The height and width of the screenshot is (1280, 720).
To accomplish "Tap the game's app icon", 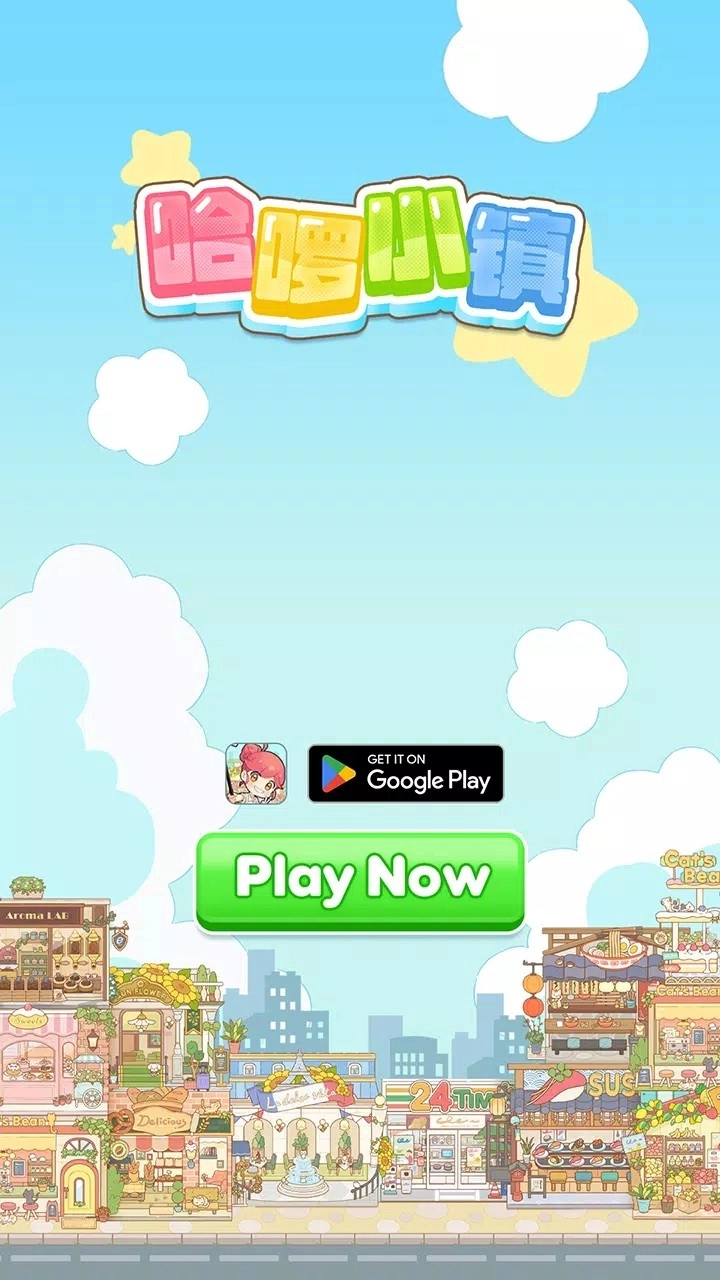I will (256, 773).
